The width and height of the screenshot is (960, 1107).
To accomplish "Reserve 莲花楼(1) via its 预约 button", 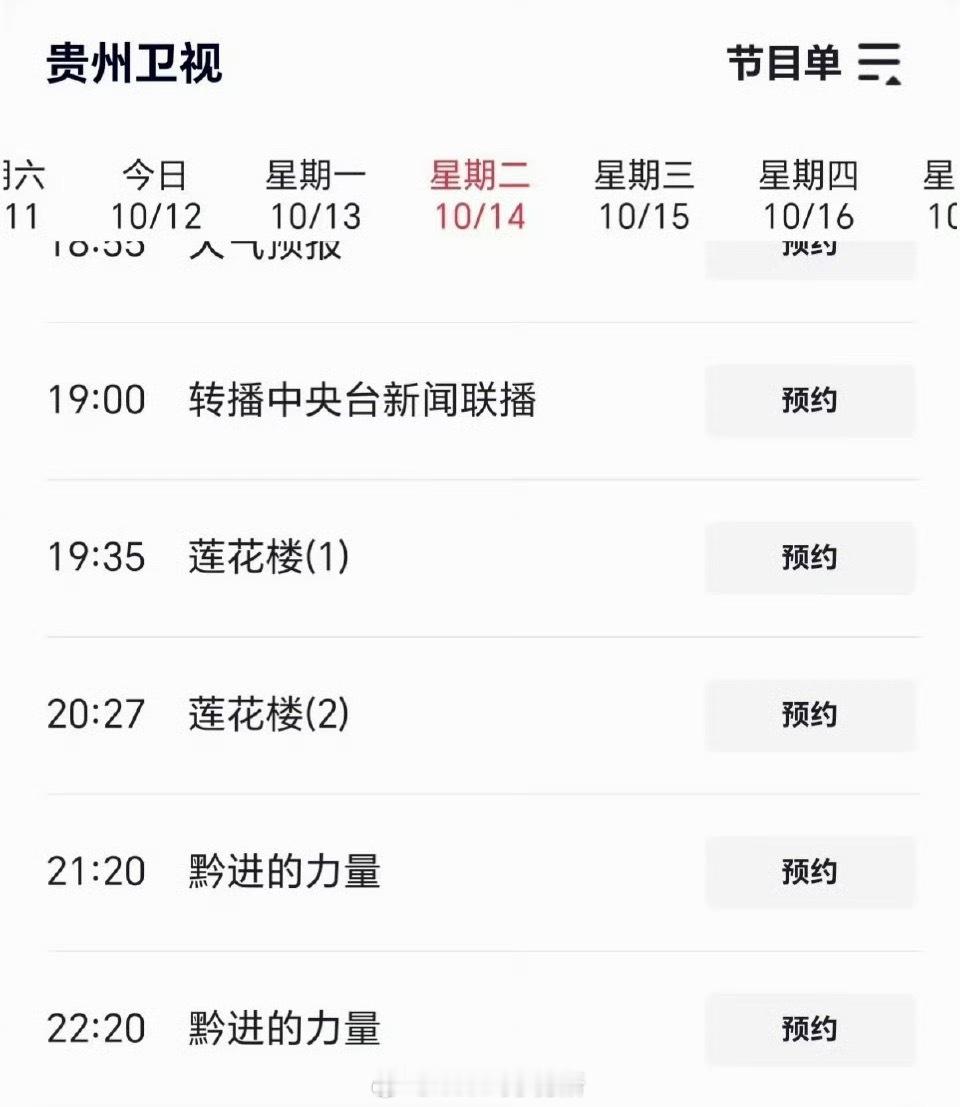I will coord(810,558).
